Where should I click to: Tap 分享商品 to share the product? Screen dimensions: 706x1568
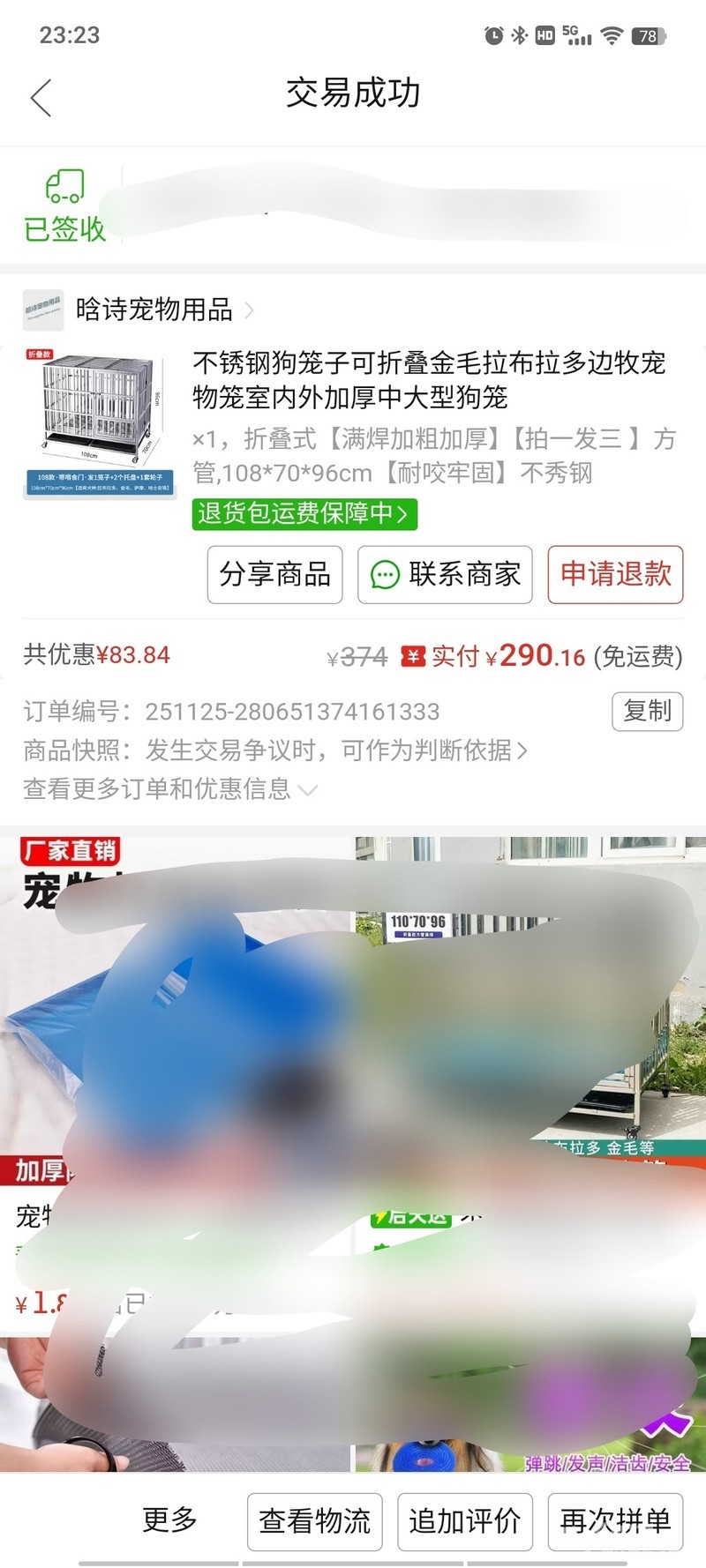click(274, 574)
